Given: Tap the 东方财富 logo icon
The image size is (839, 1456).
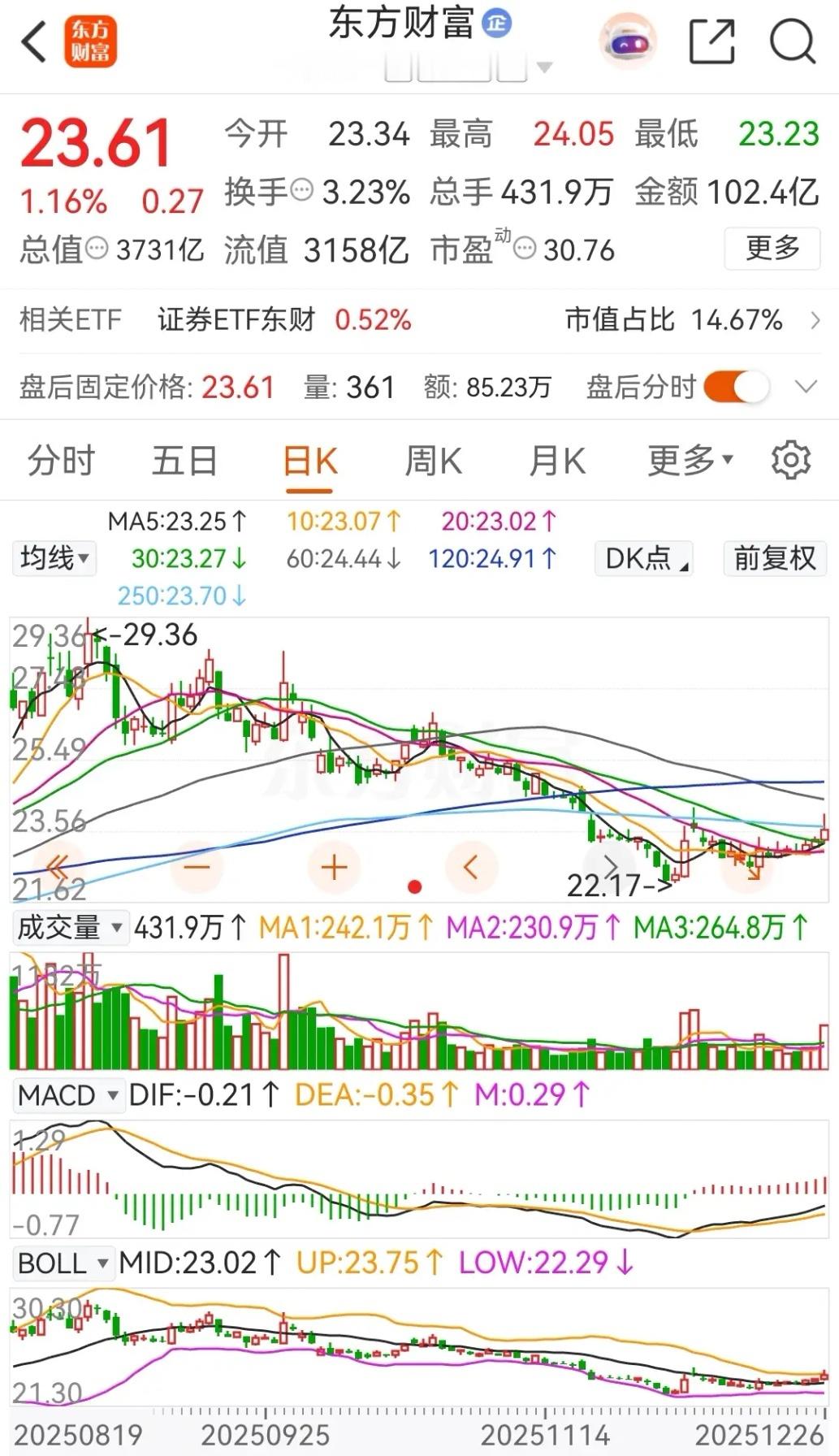Looking at the screenshot, I should click(x=89, y=42).
